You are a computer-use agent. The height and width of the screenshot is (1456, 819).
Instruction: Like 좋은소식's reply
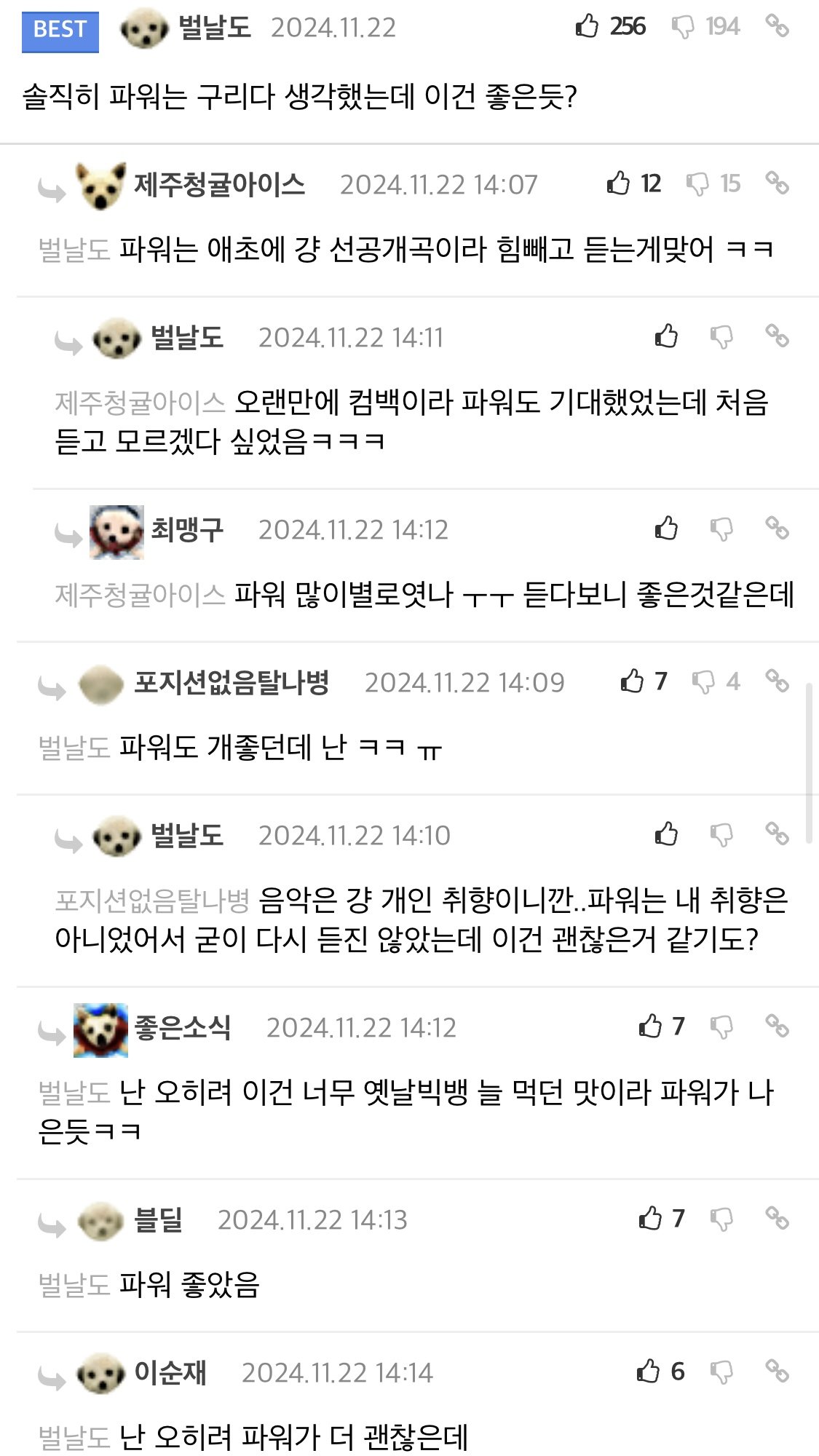click(x=650, y=1026)
